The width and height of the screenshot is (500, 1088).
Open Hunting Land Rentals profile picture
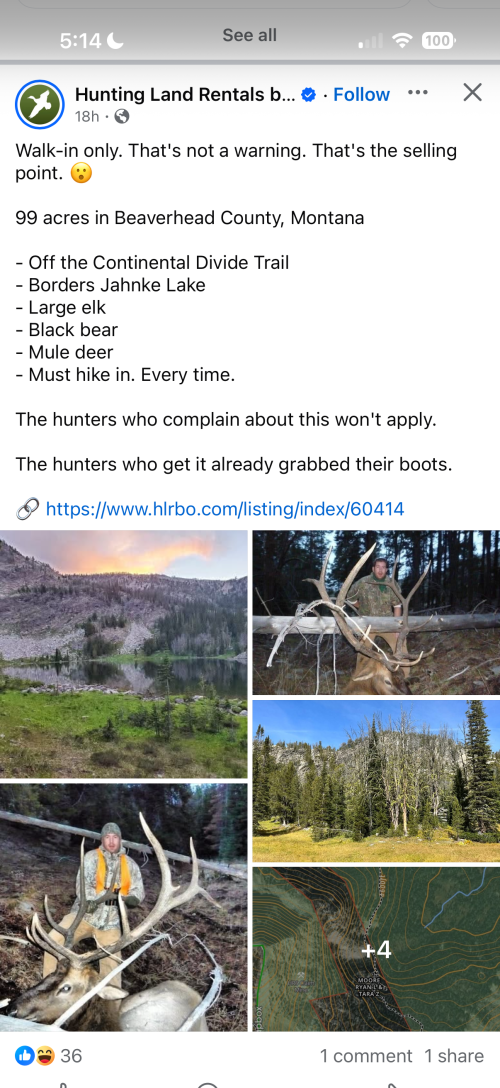pos(40,105)
